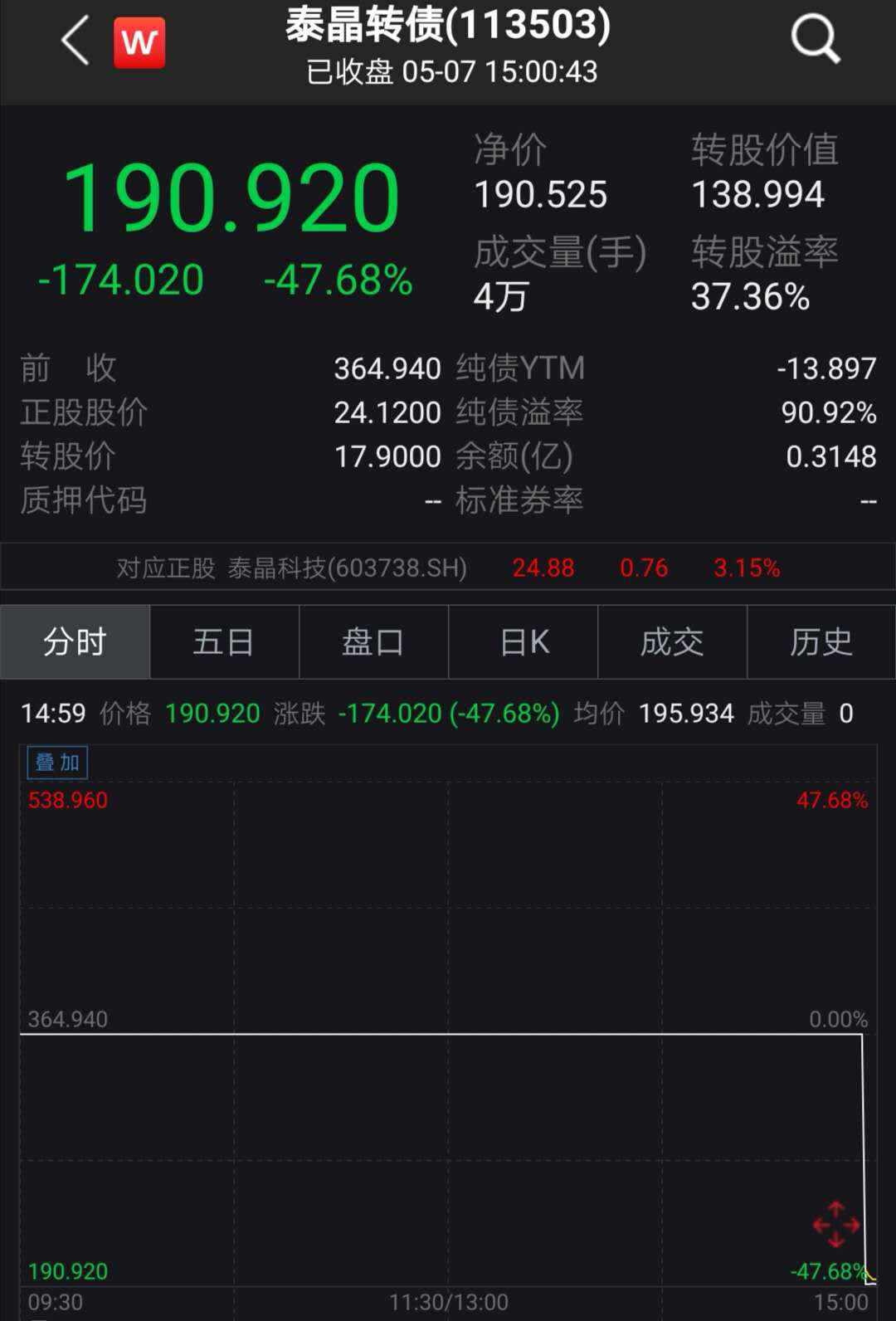Select the 分时 chart tab
This screenshot has width=896, height=1321.
point(75,641)
